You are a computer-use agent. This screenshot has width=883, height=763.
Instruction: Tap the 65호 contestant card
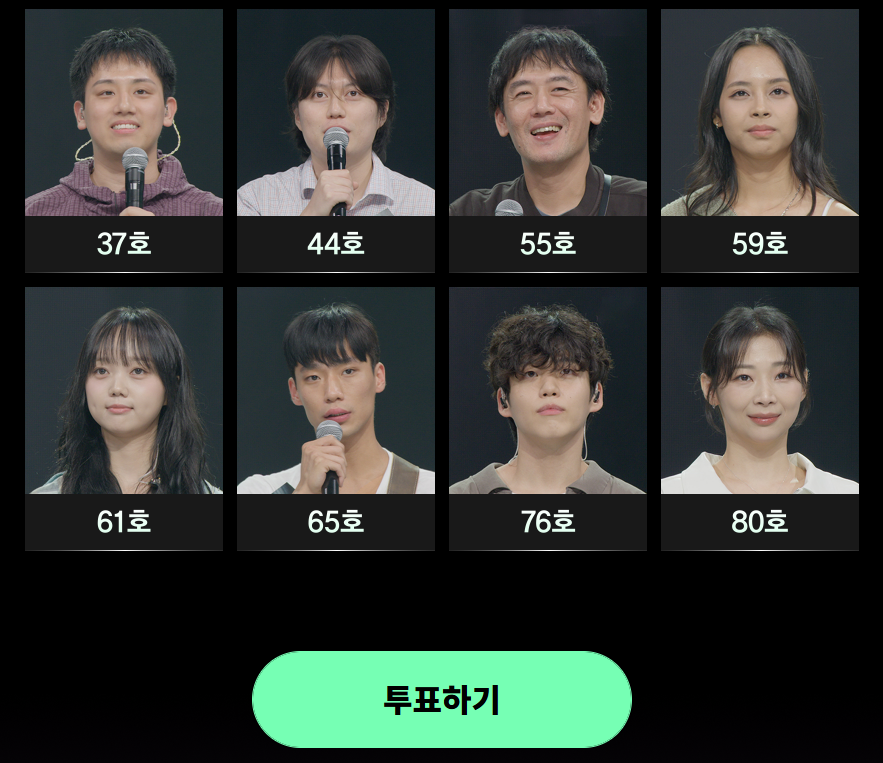click(336, 419)
